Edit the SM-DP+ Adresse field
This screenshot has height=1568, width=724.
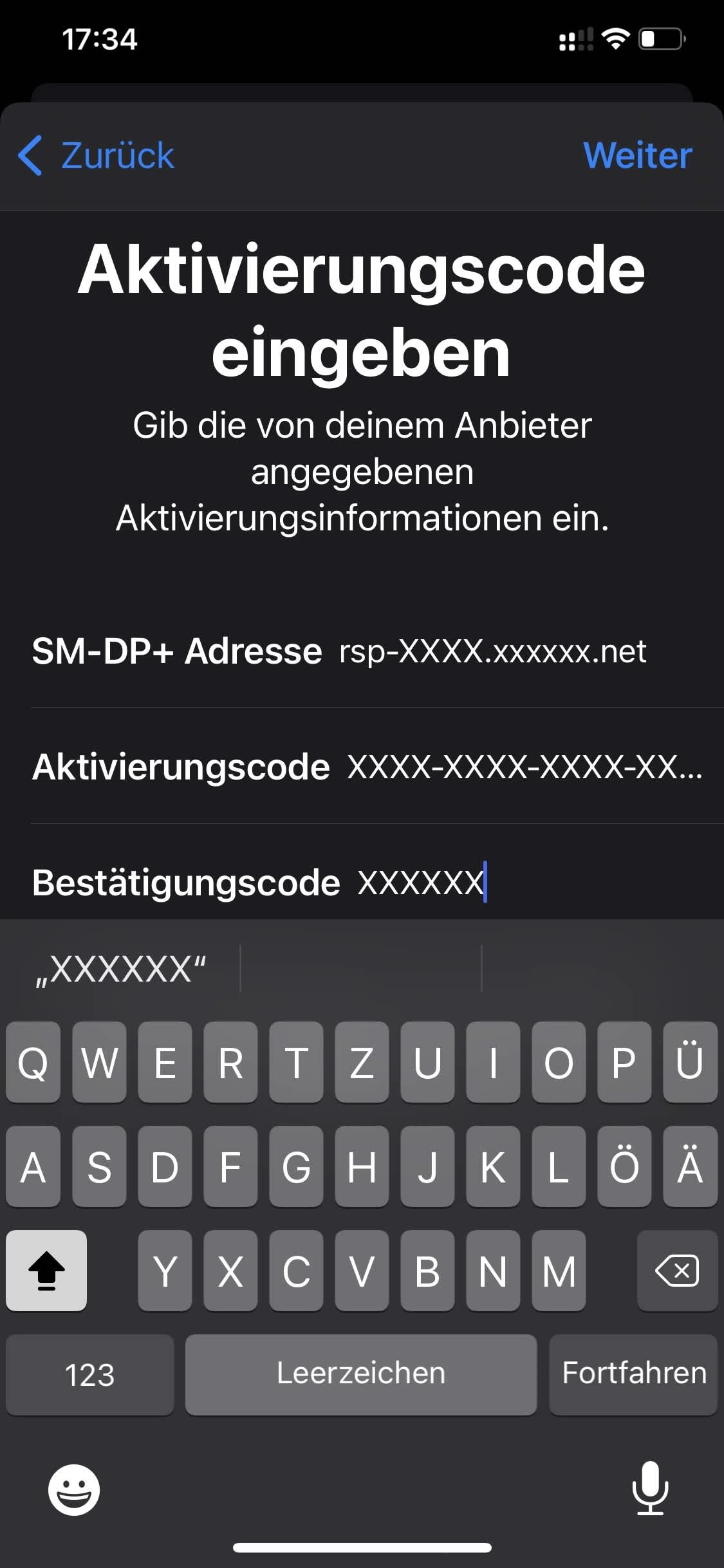[x=492, y=651]
